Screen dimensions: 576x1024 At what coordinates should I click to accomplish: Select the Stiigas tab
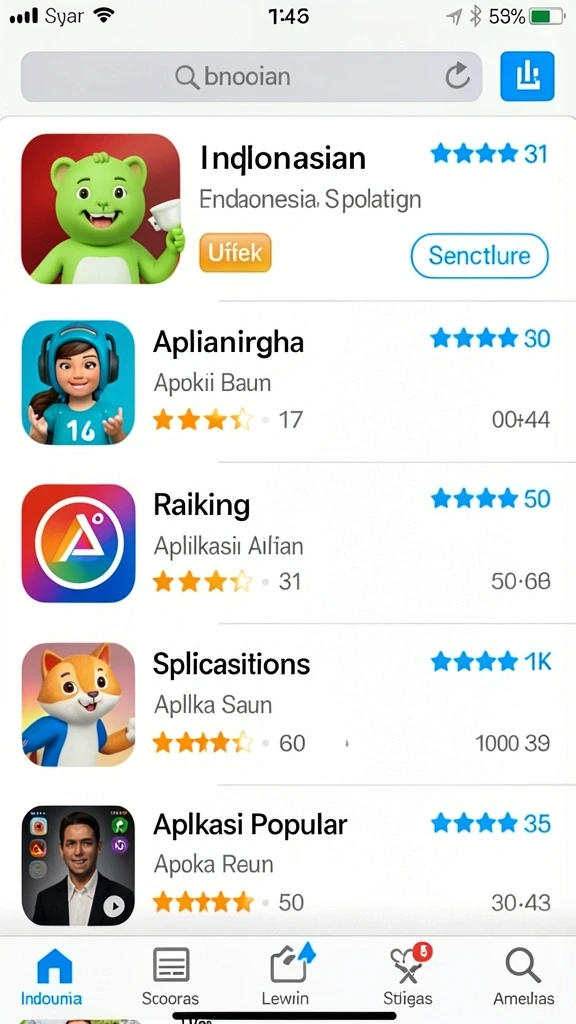point(408,976)
